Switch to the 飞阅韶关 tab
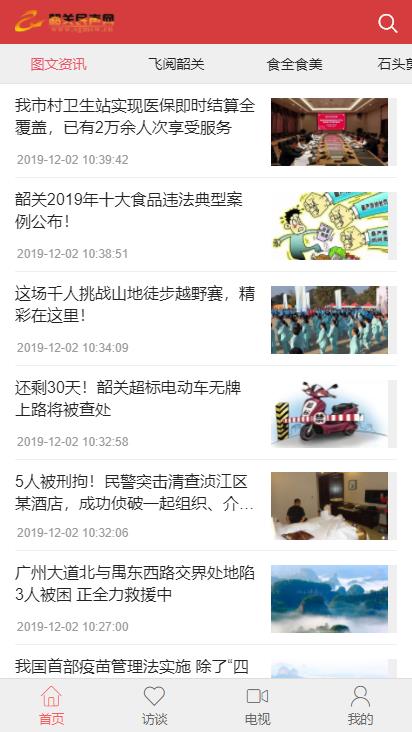This screenshot has width=412, height=732. coord(176,64)
